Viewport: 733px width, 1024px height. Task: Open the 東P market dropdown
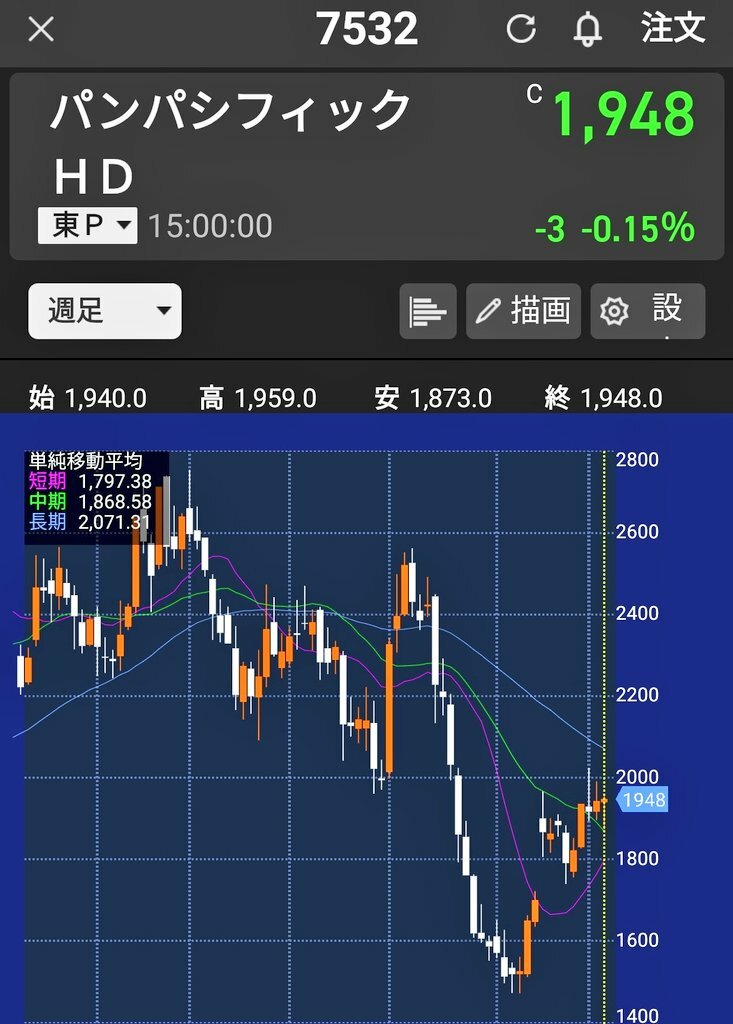tap(87, 225)
